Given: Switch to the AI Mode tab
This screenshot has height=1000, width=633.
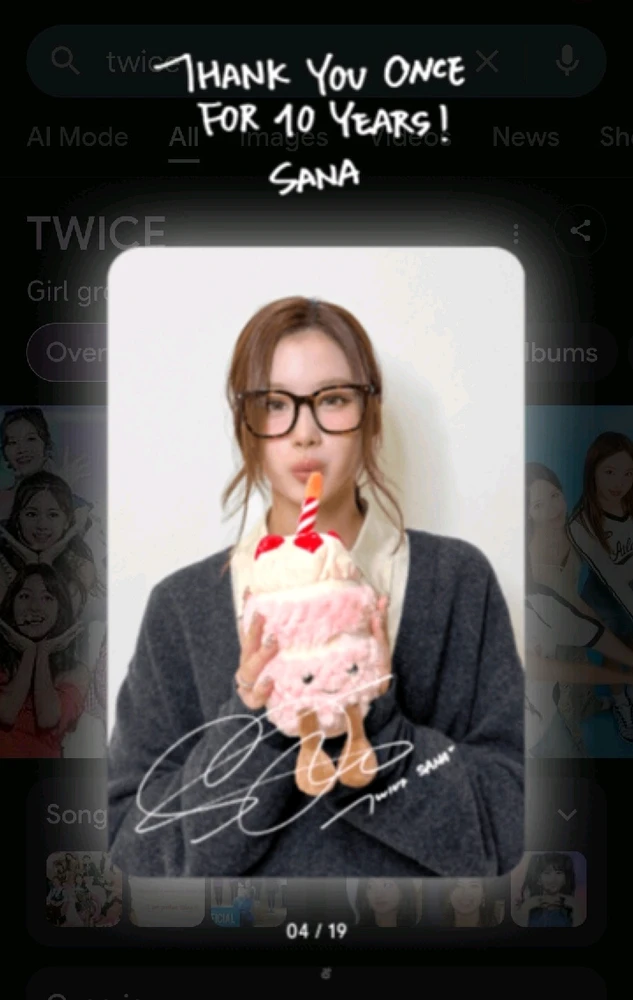Looking at the screenshot, I should point(78,137).
